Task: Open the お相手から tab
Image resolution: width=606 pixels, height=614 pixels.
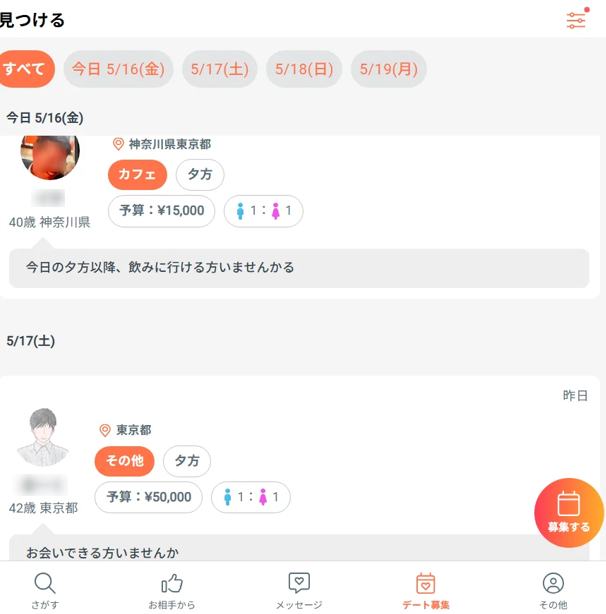Action: pos(172,590)
